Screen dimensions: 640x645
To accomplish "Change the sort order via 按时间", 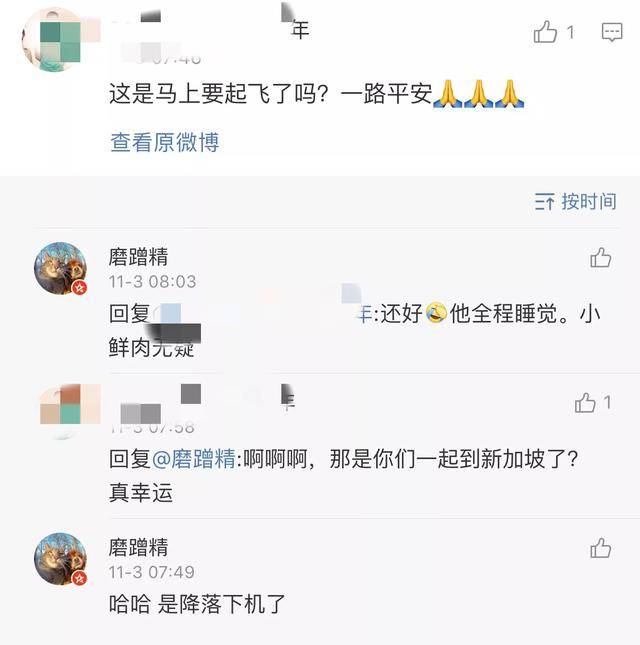I will point(576,201).
